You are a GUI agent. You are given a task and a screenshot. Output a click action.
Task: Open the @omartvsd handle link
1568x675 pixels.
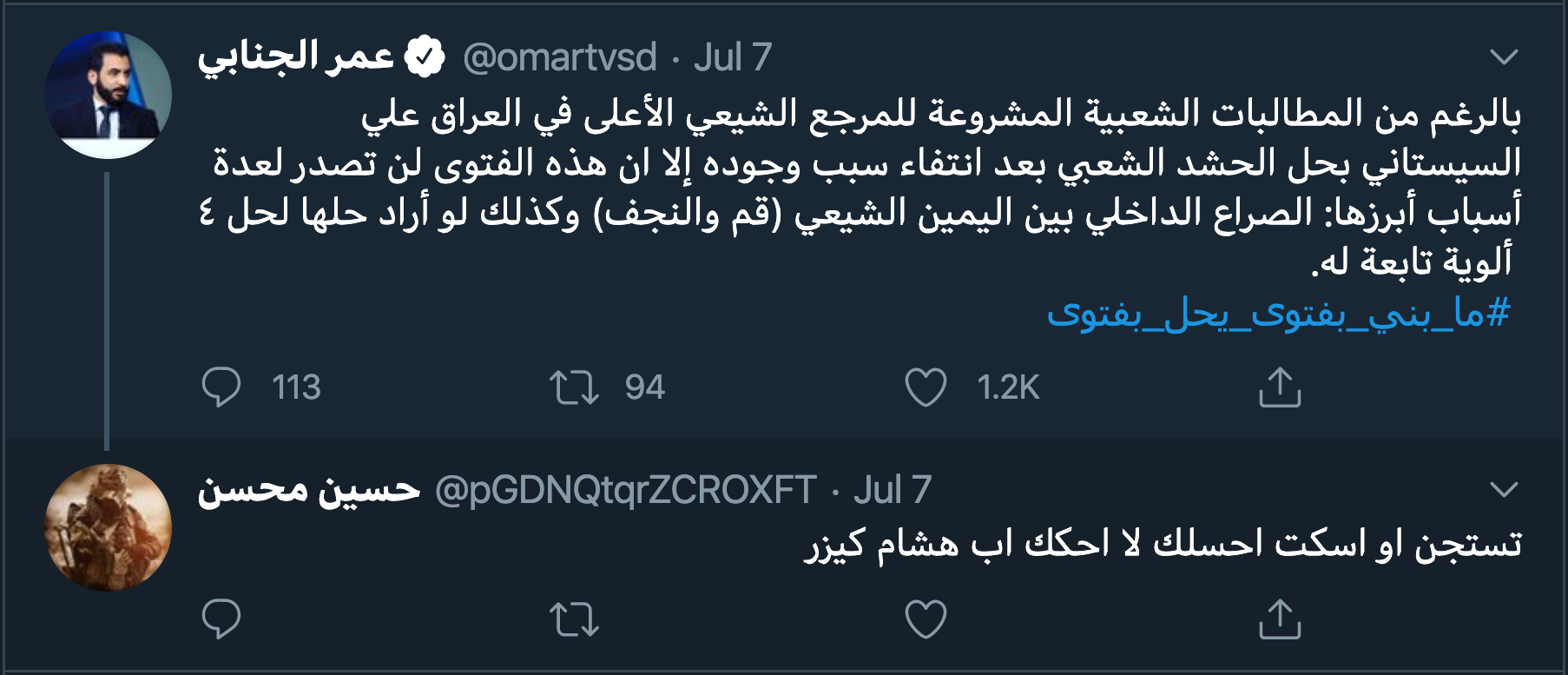click(x=560, y=57)
